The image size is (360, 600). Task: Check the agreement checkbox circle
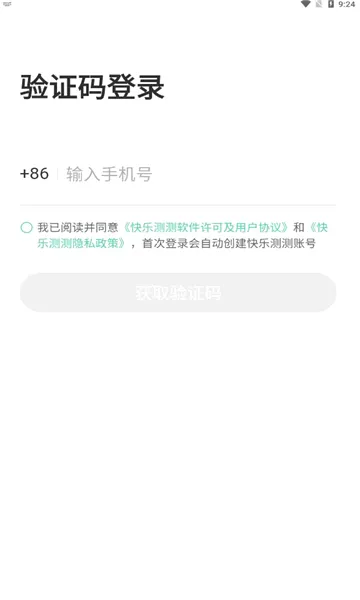pyautogui.click(x=26, y=228)
